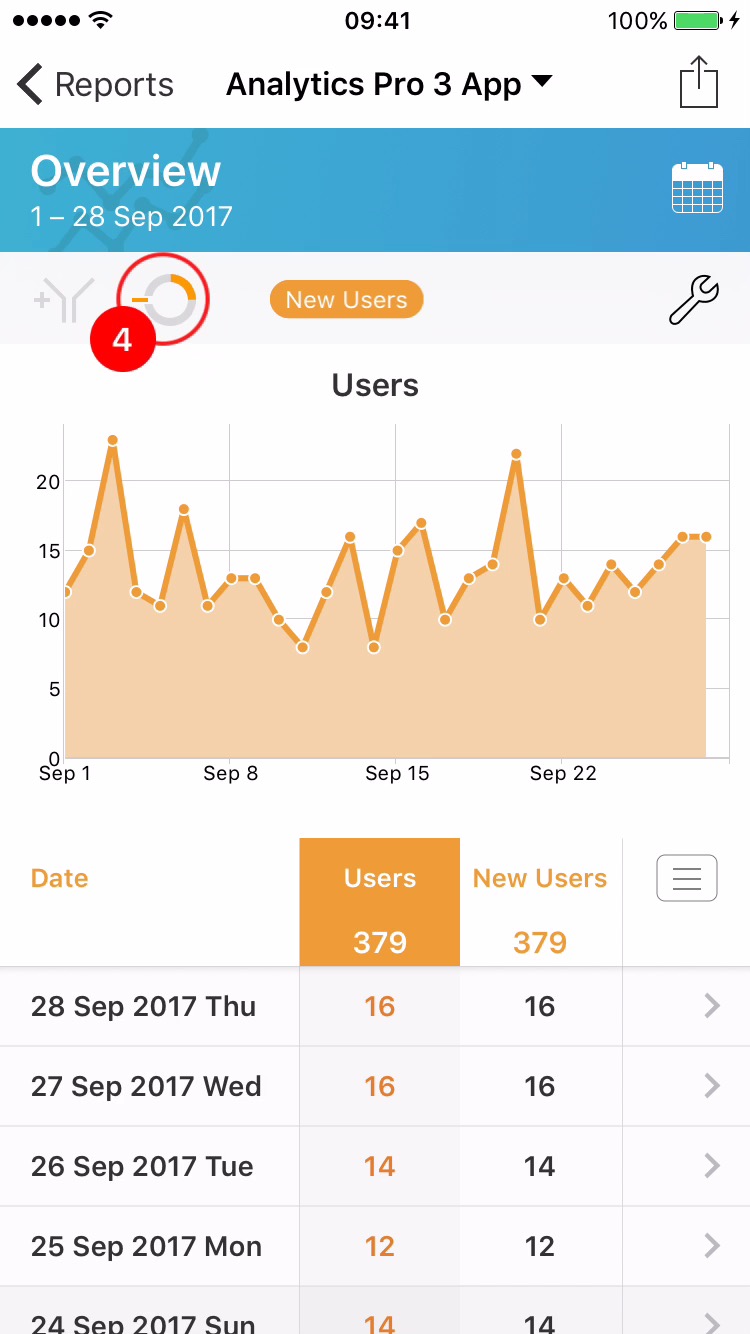
Task: Open the row for 25 Sep 2017 Mon
Action: tap(375, 1246)
